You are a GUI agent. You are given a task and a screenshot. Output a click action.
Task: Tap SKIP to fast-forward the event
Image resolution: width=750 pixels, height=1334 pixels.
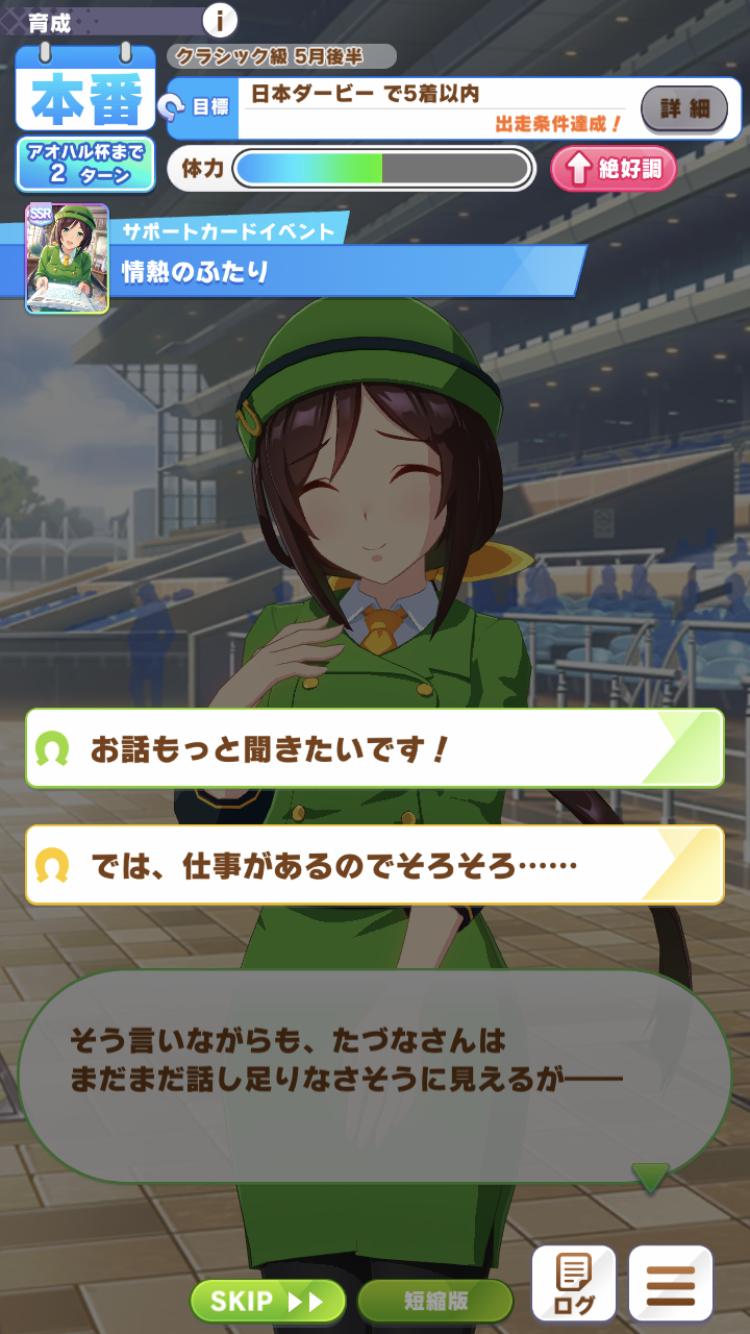267,1301
